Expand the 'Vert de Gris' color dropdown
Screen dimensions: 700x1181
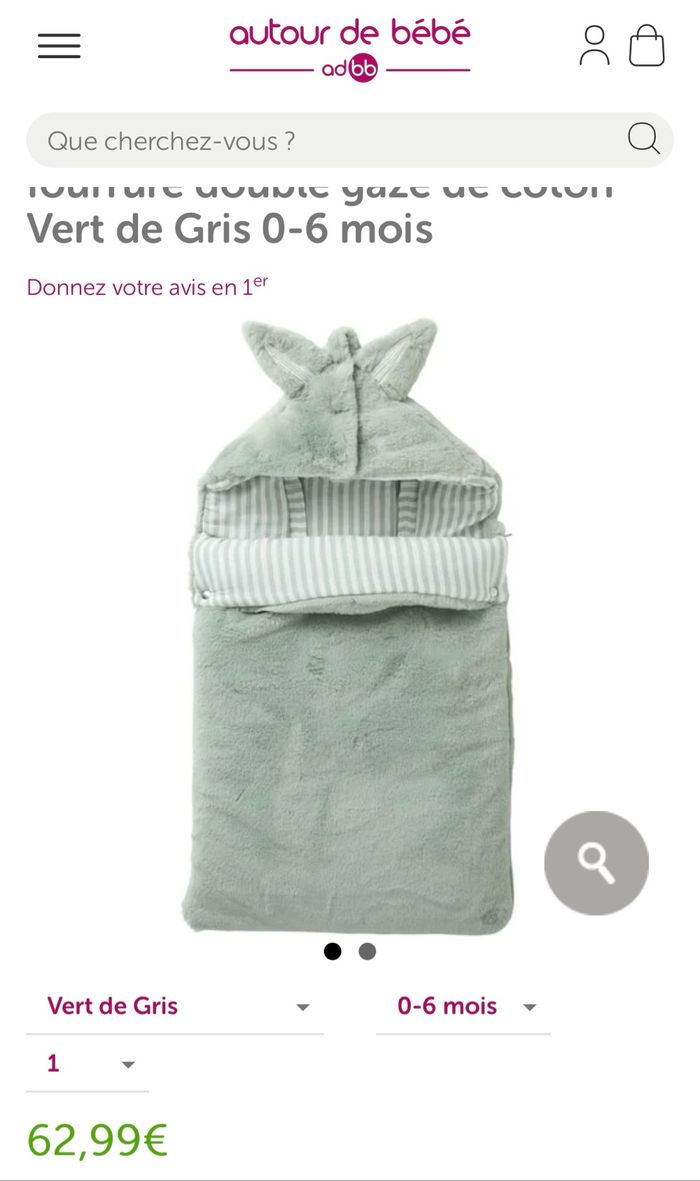pyautogui.click(x=175, y=1006)
